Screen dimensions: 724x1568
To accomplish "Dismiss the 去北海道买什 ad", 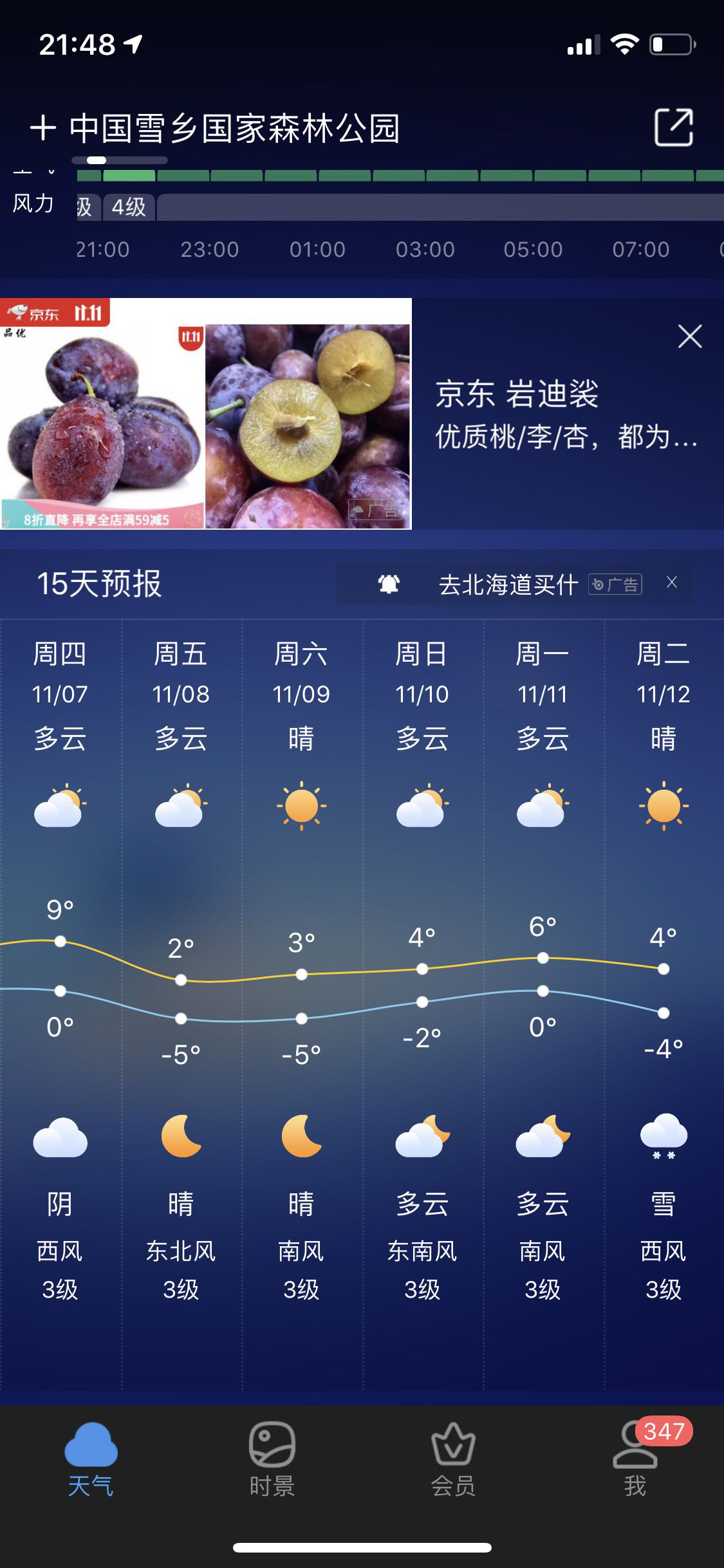I will click(x=672, y=583).
